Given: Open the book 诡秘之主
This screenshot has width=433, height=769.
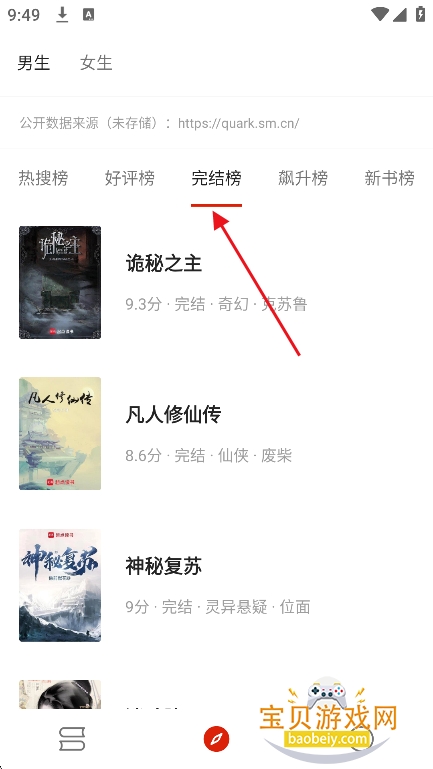Looking at the screenshot, I should point(216,282).
